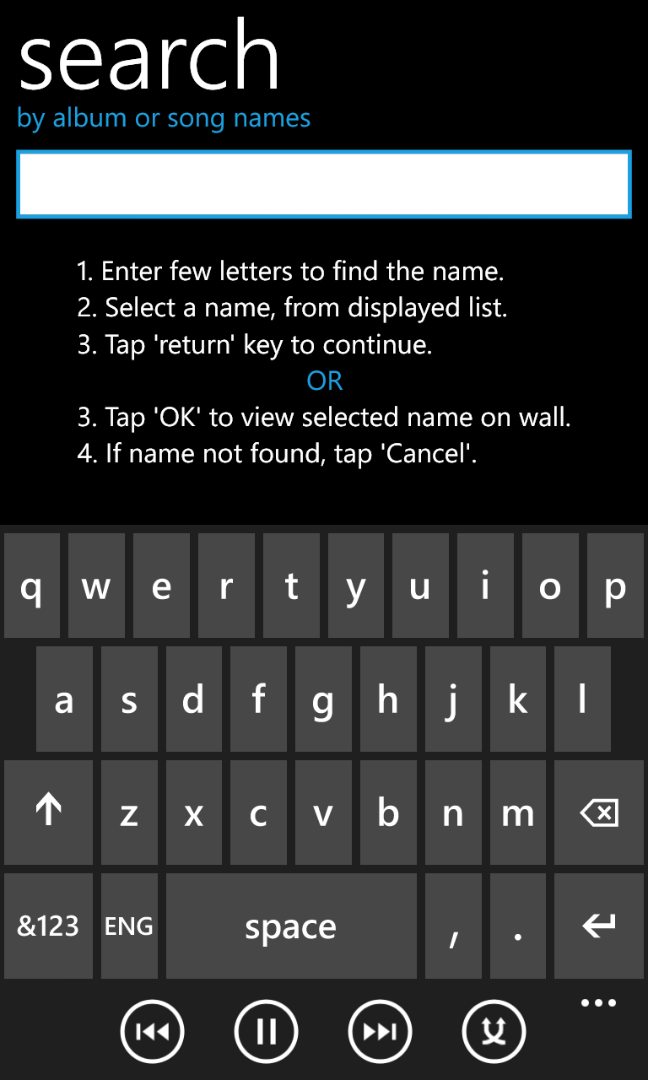Image resolution: width=648 pixels, height=1080 pixels.
Task: Open the three-dot app bar menu
Action: (598, 1003)
